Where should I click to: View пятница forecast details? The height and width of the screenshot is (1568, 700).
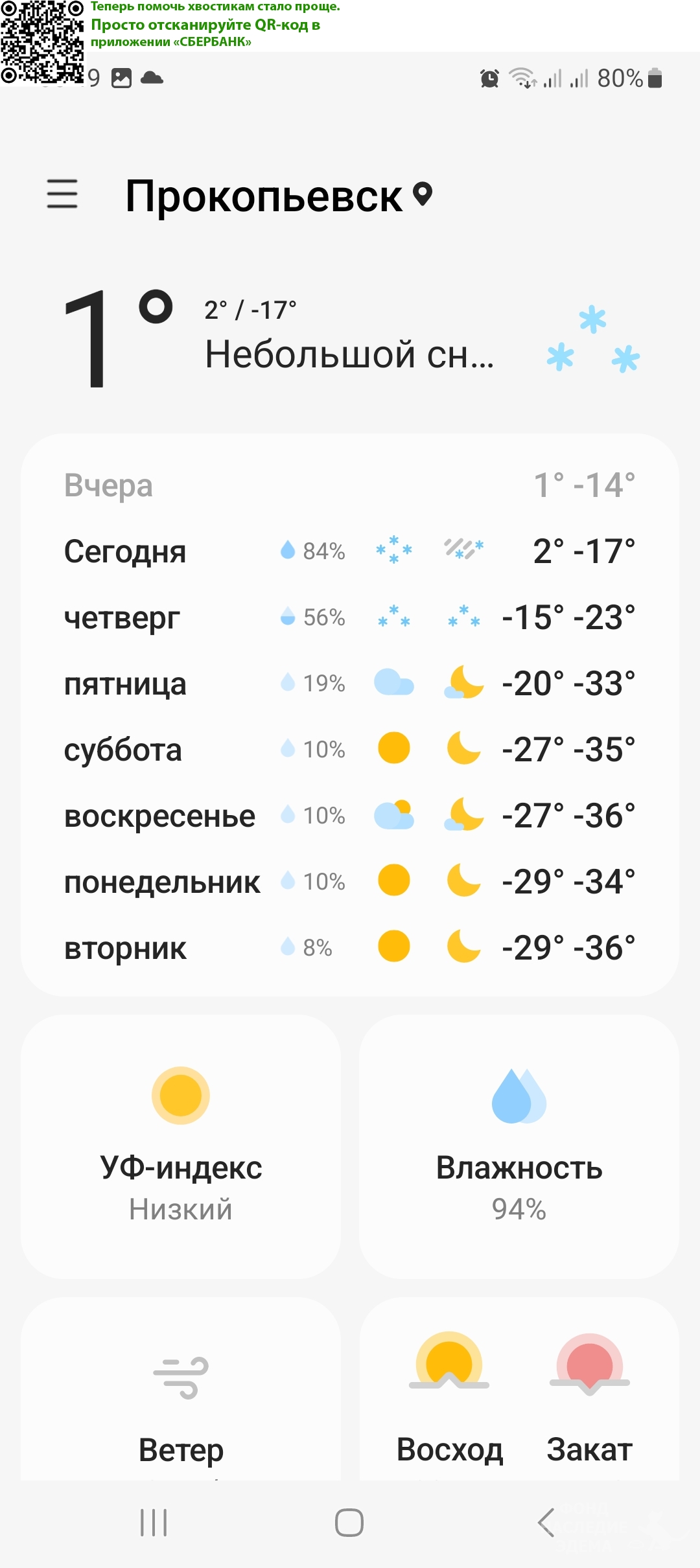click(x=350, y=684)
